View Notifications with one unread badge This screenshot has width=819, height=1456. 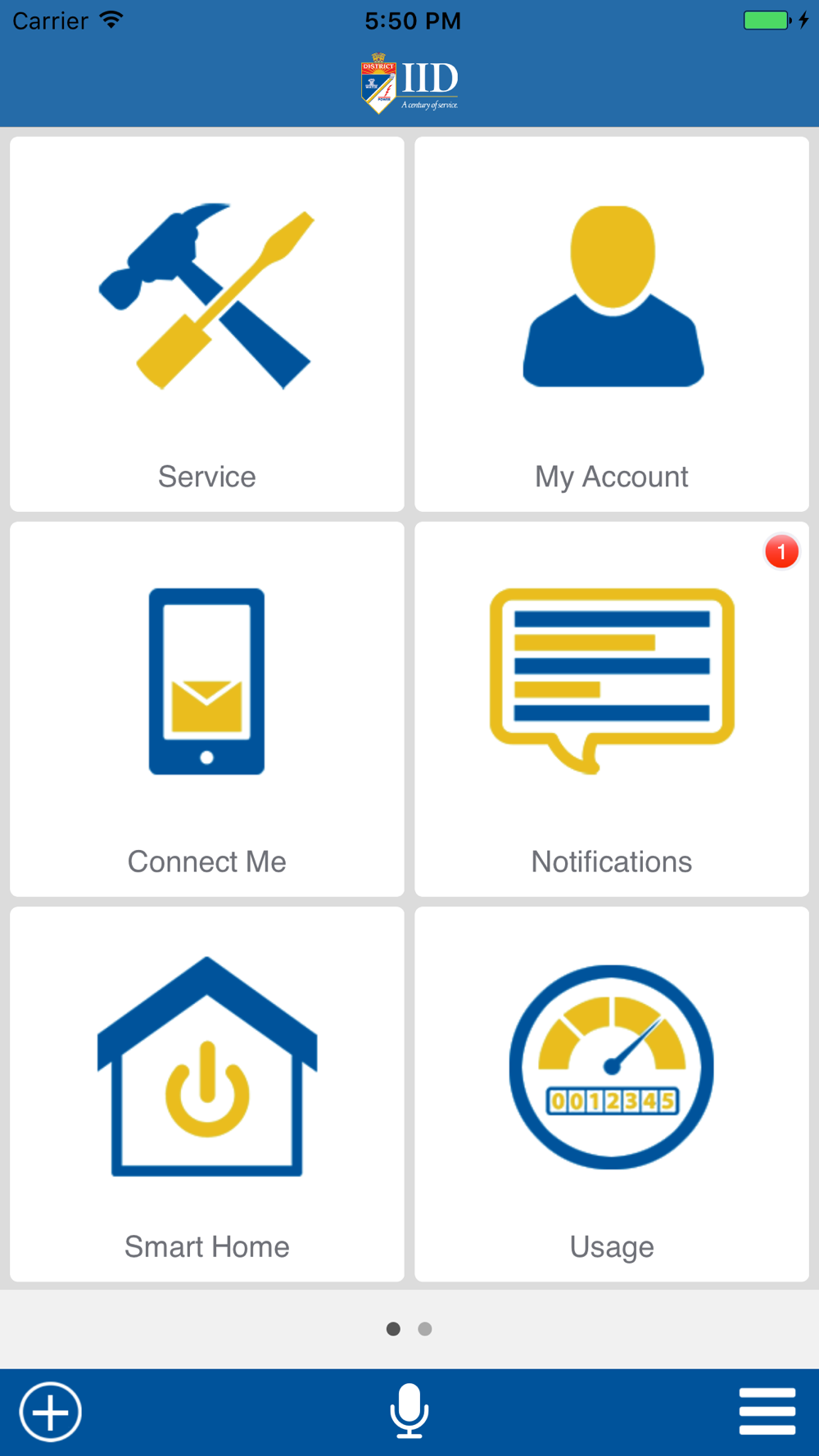612,709
